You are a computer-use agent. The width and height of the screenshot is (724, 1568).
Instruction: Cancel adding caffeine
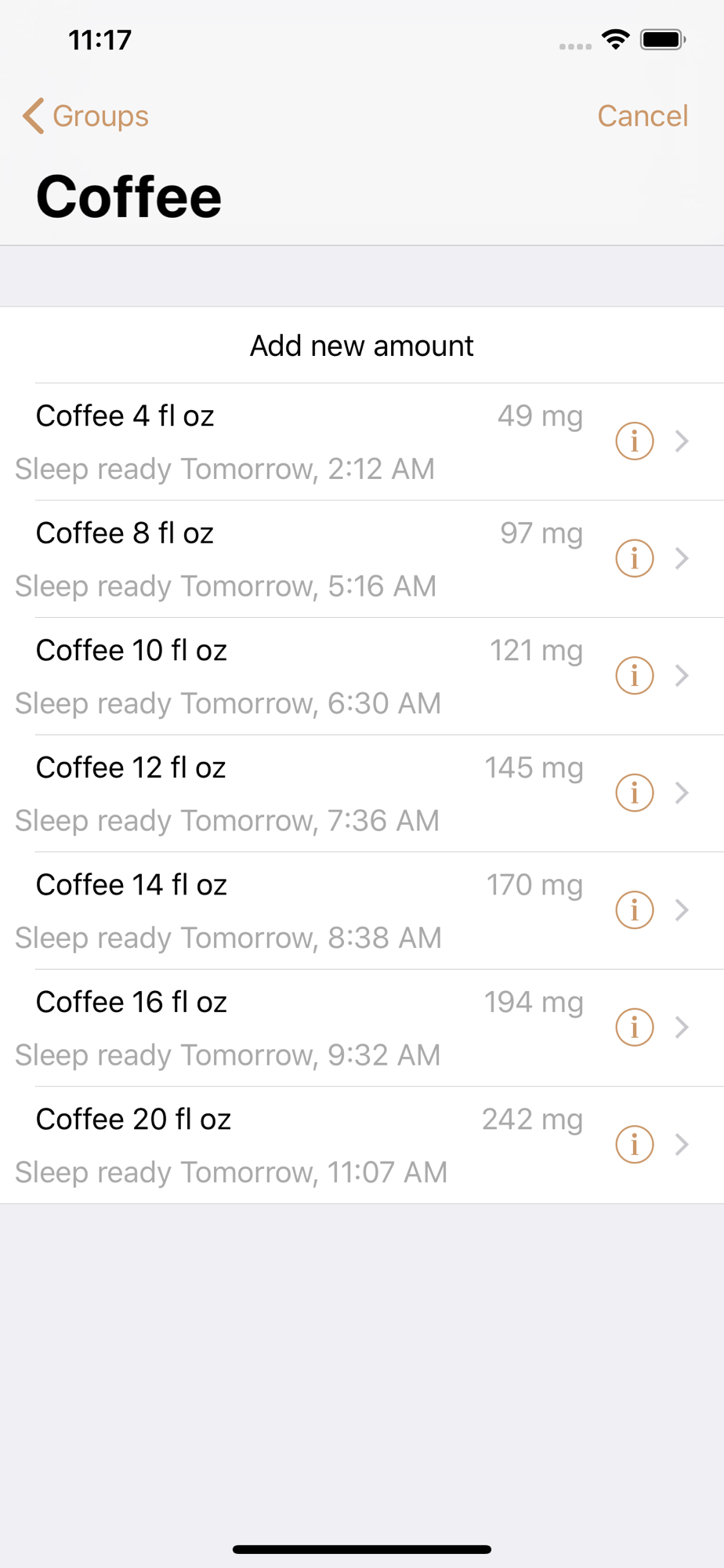pyautogui.click(x=643, y=116)
